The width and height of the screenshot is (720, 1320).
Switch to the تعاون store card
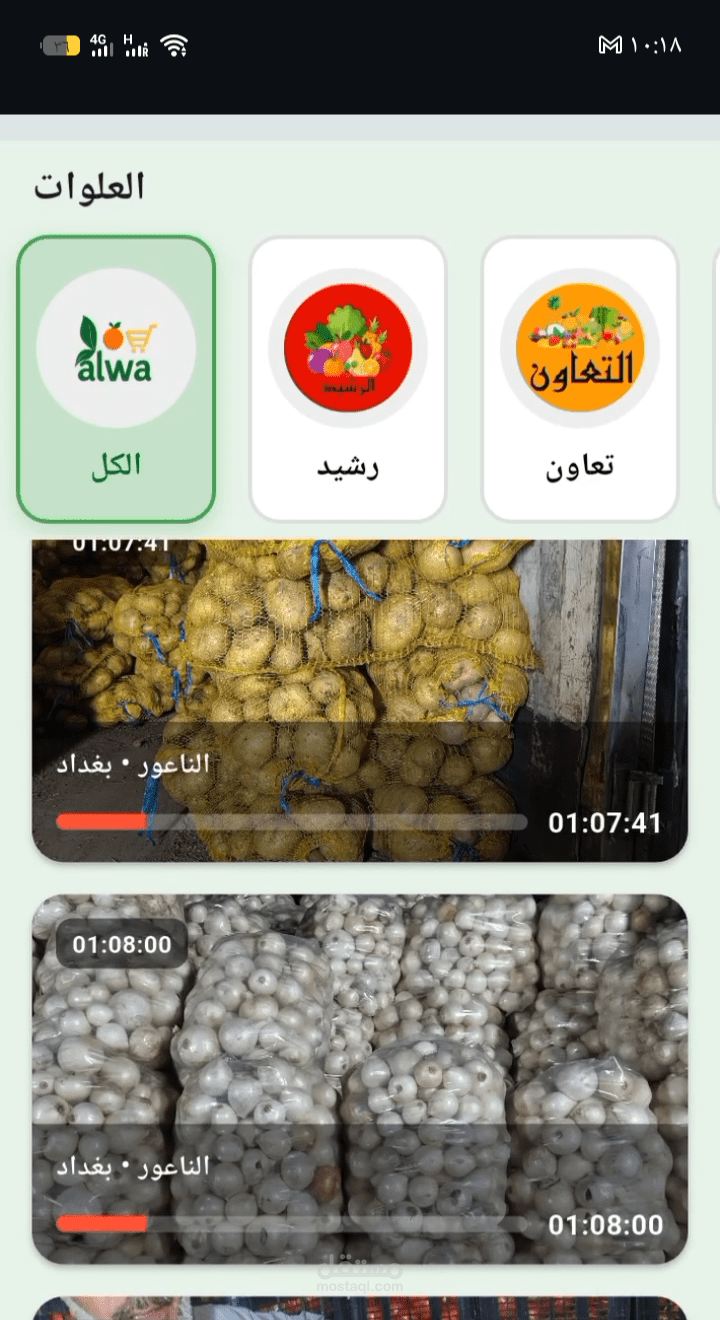click(x=580, y=379)
